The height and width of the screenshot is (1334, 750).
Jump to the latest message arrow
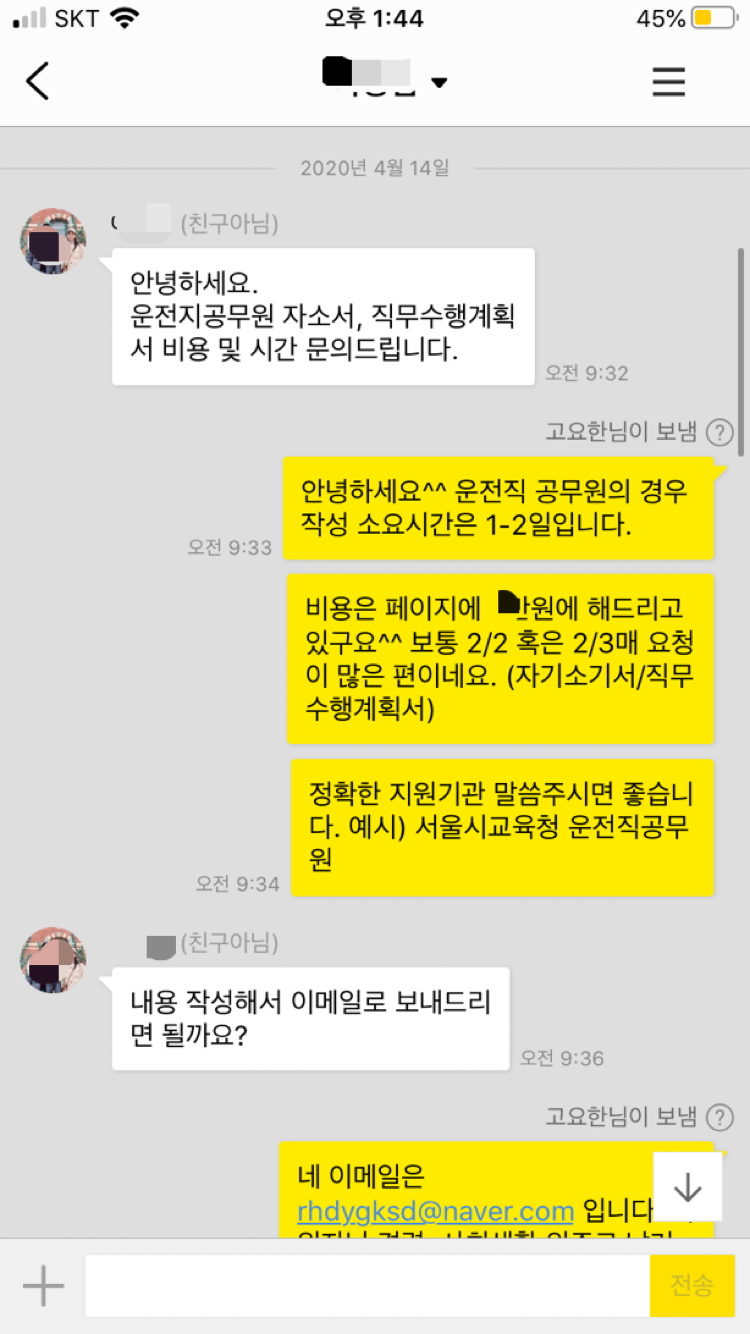[x=687, y=1186]
